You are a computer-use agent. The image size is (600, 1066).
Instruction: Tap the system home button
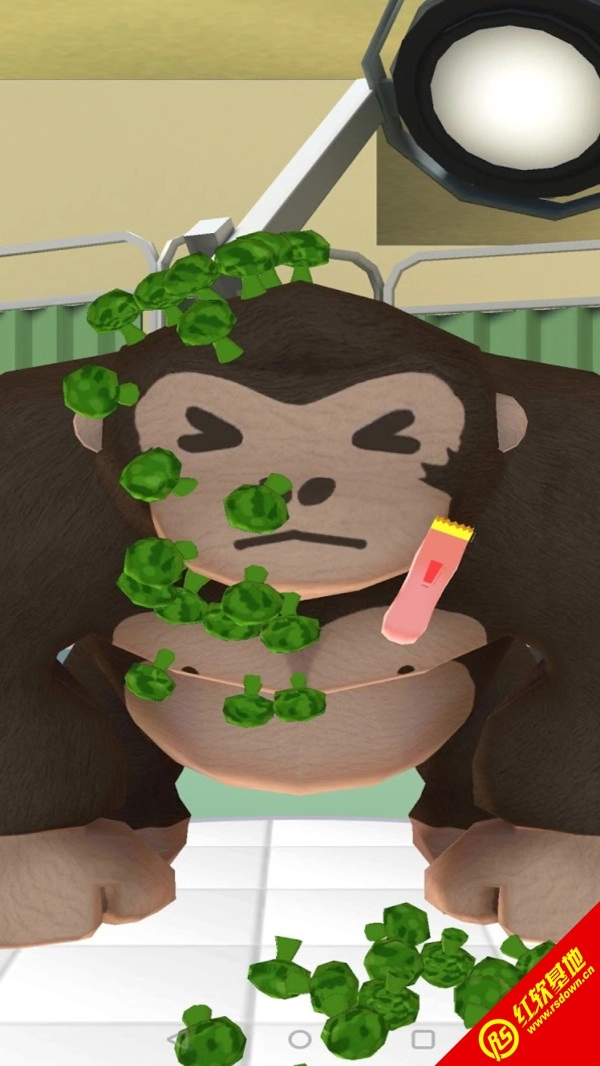[x=300, y=1040]
